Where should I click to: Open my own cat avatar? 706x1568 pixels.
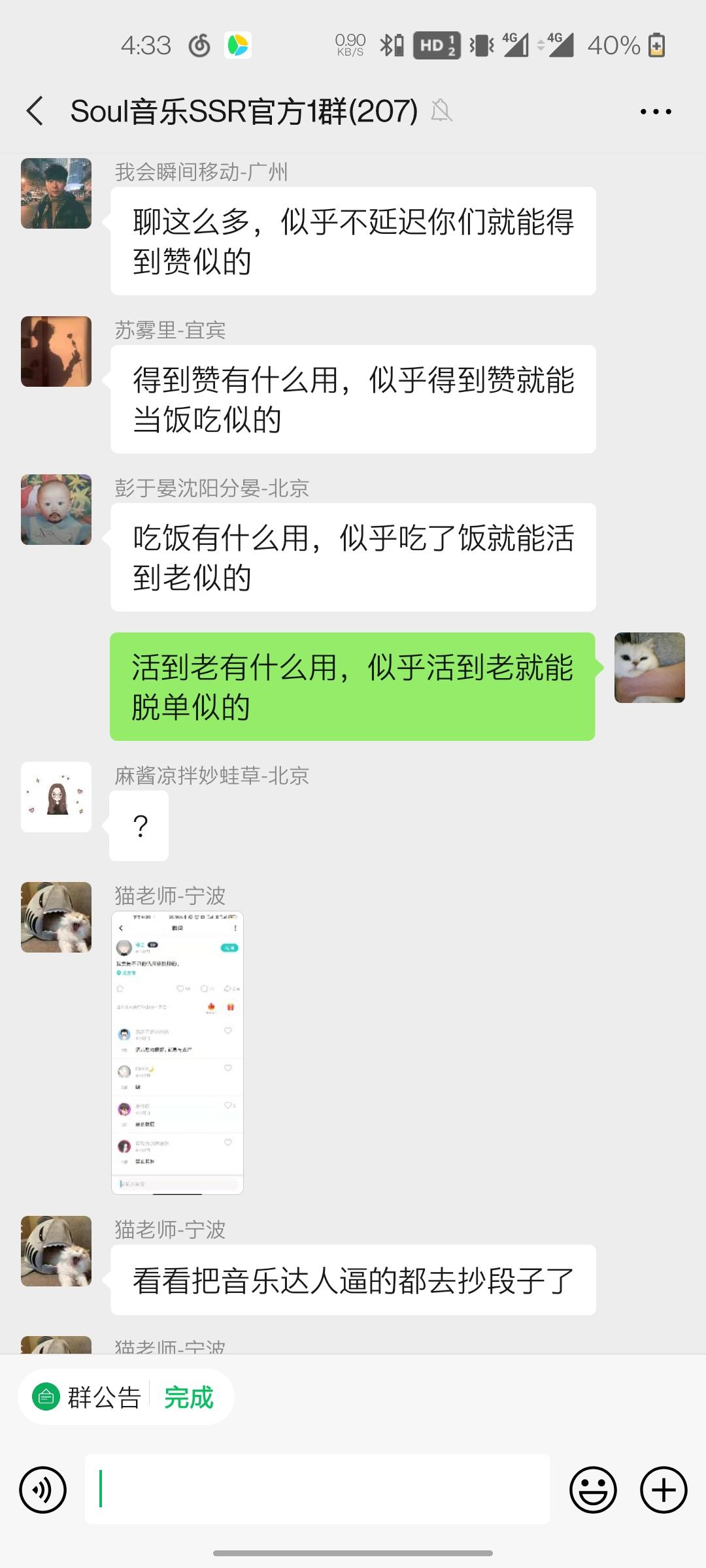pyautogui.click(x=649, y=668)
